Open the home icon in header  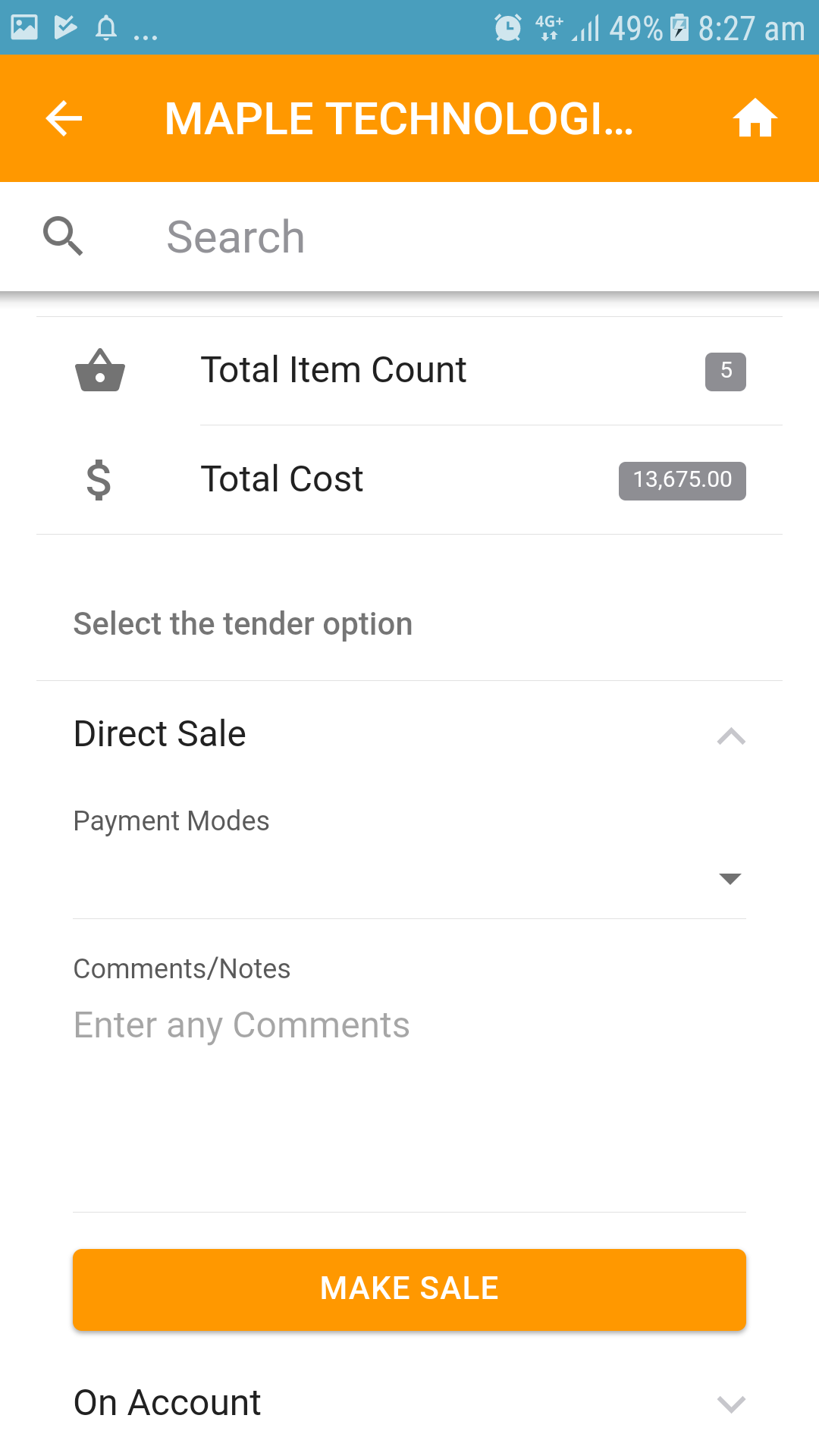(755, 118)
